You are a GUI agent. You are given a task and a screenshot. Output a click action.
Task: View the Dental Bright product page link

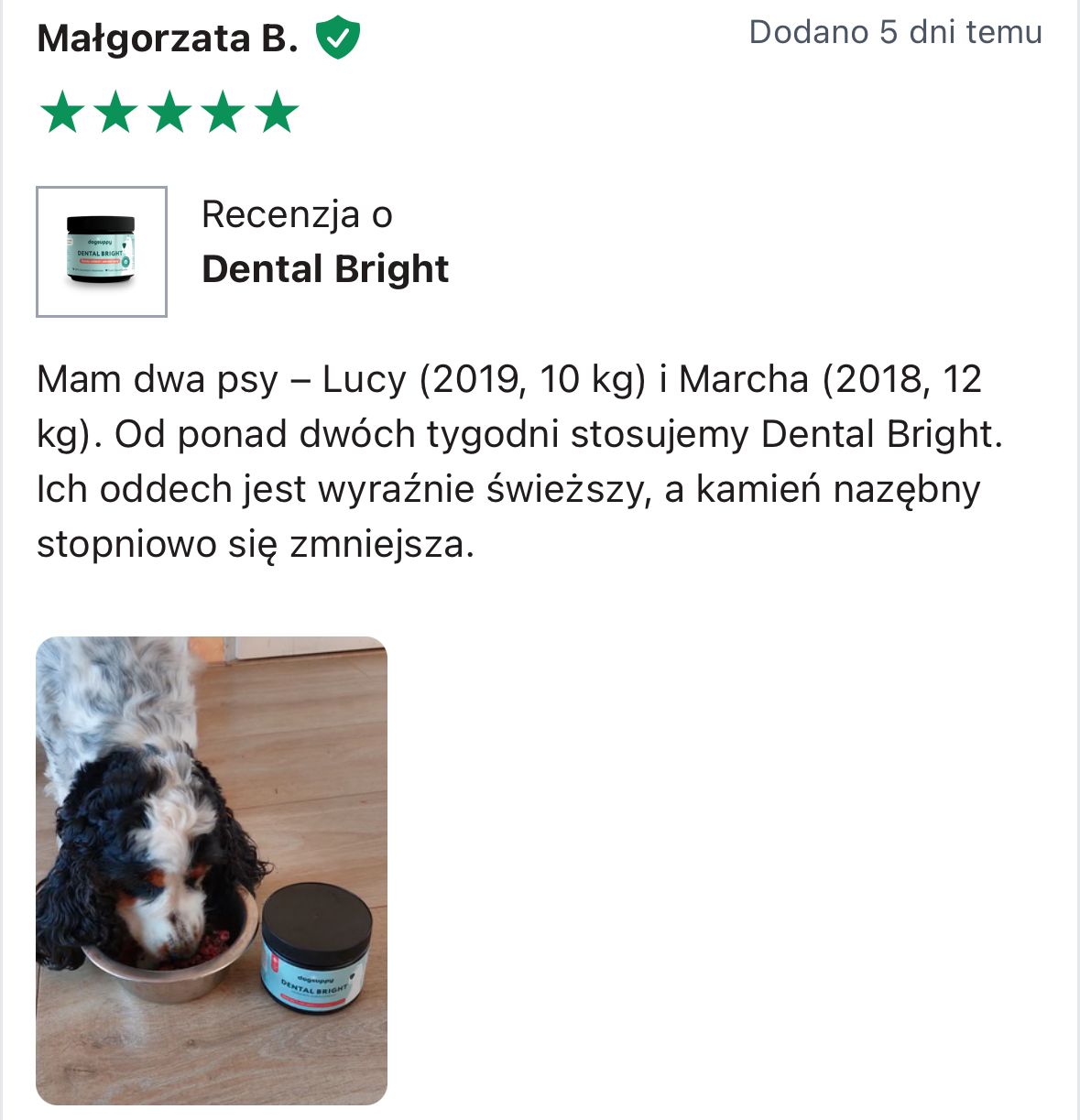325,269
